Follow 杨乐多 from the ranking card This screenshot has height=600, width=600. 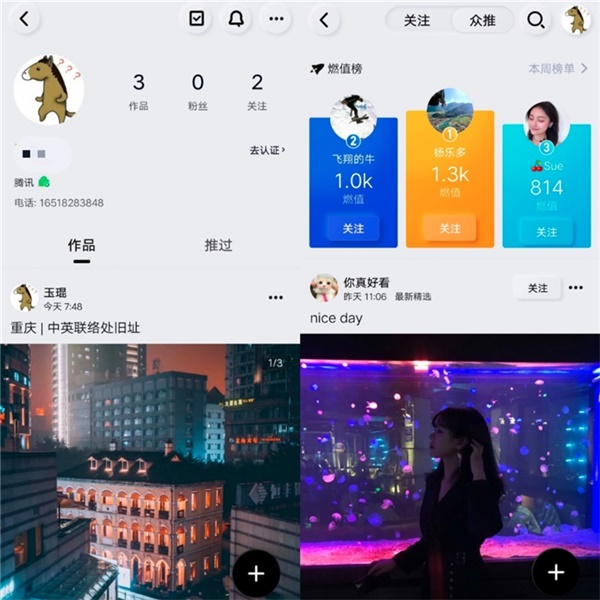(x=449, y=228)
